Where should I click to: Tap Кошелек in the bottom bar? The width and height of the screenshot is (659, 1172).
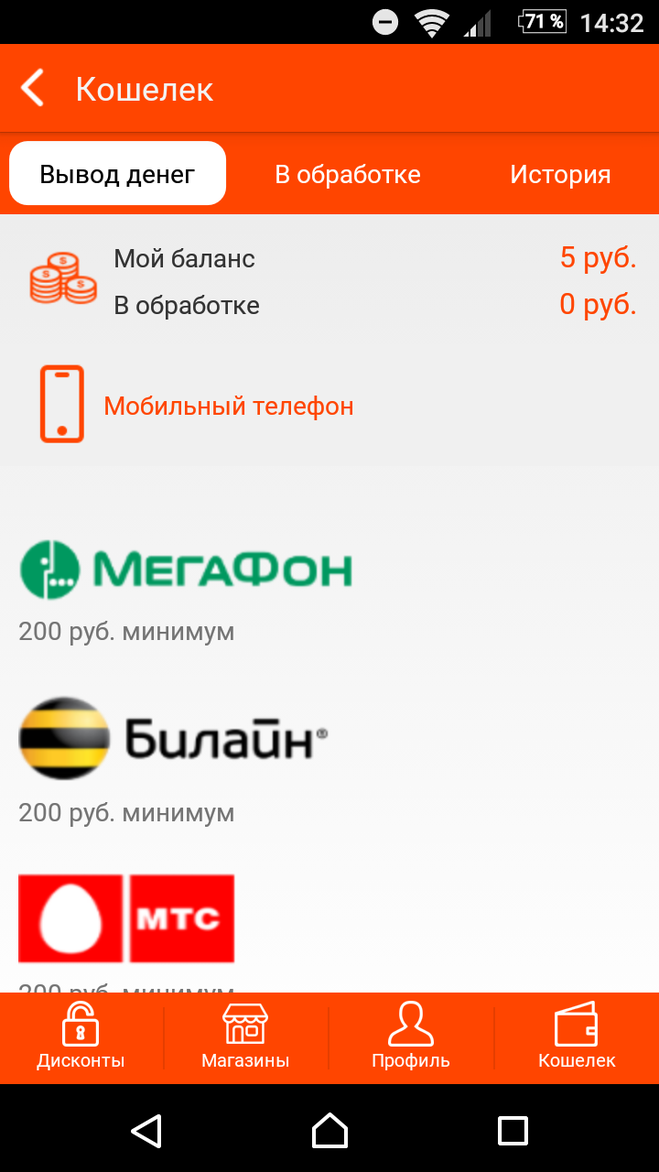577,1036
